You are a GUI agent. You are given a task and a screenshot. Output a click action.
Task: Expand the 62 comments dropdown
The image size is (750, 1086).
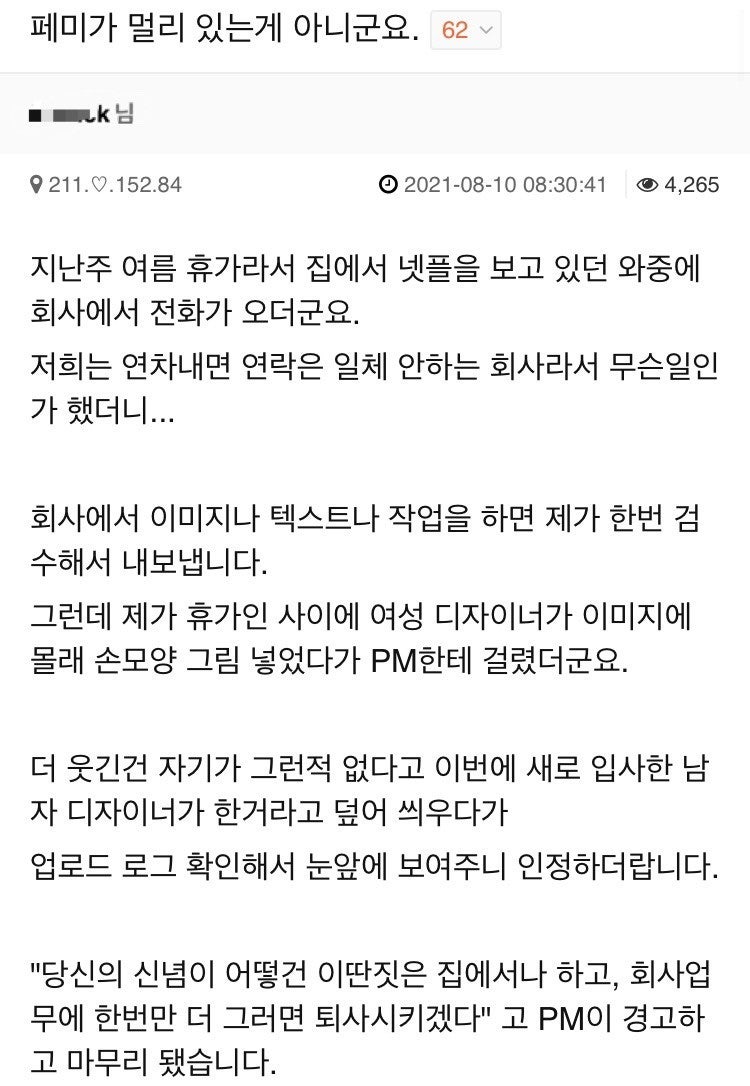(465, 30)
